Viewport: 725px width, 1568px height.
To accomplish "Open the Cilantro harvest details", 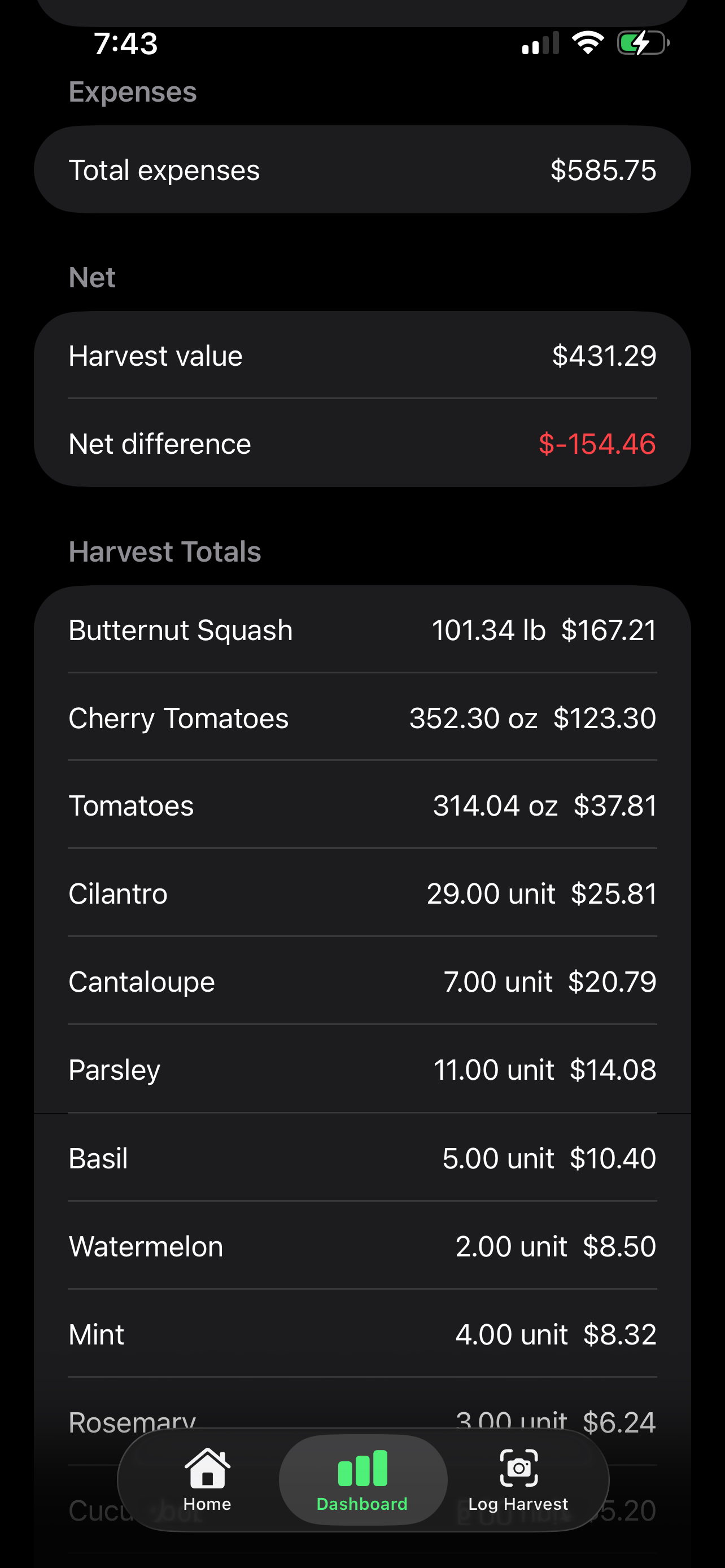I will 362,893.
